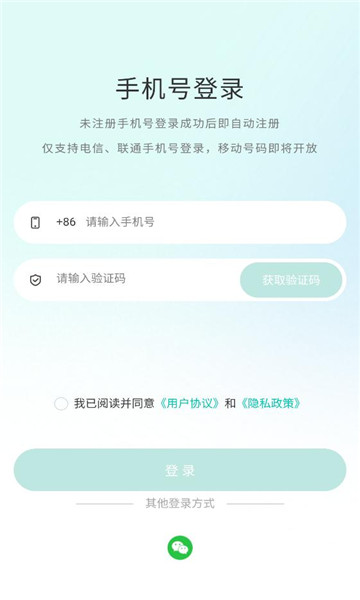This screenshot has width=360, height=600.
Task: Open the 用户协议 link
Action: [x=189, y=403]
